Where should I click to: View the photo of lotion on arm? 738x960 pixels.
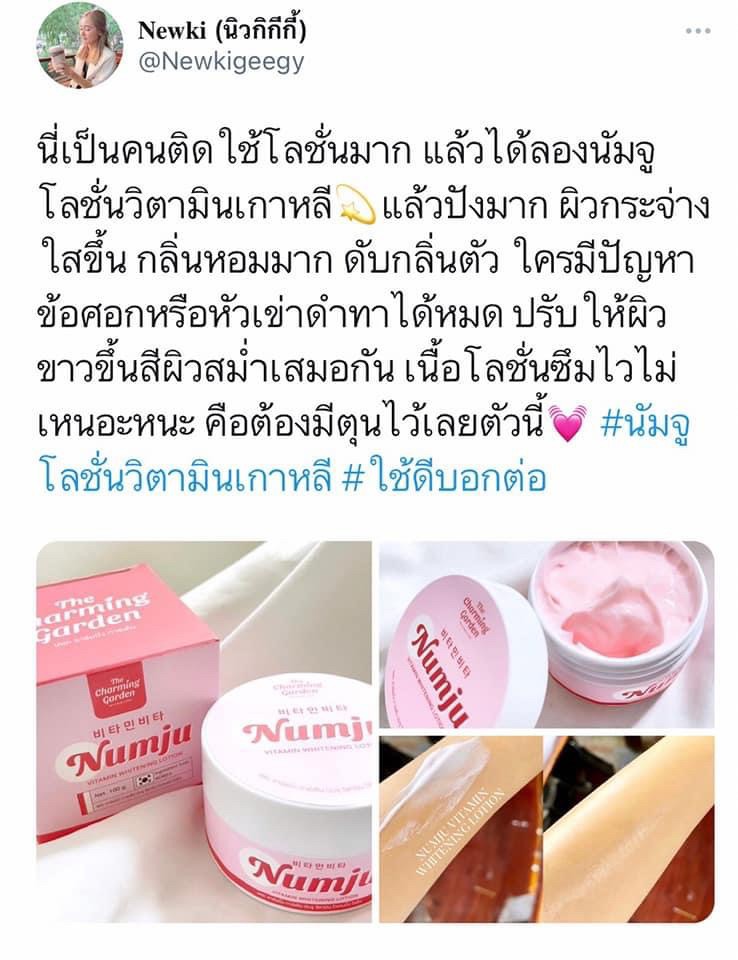(x=547, y=828)
